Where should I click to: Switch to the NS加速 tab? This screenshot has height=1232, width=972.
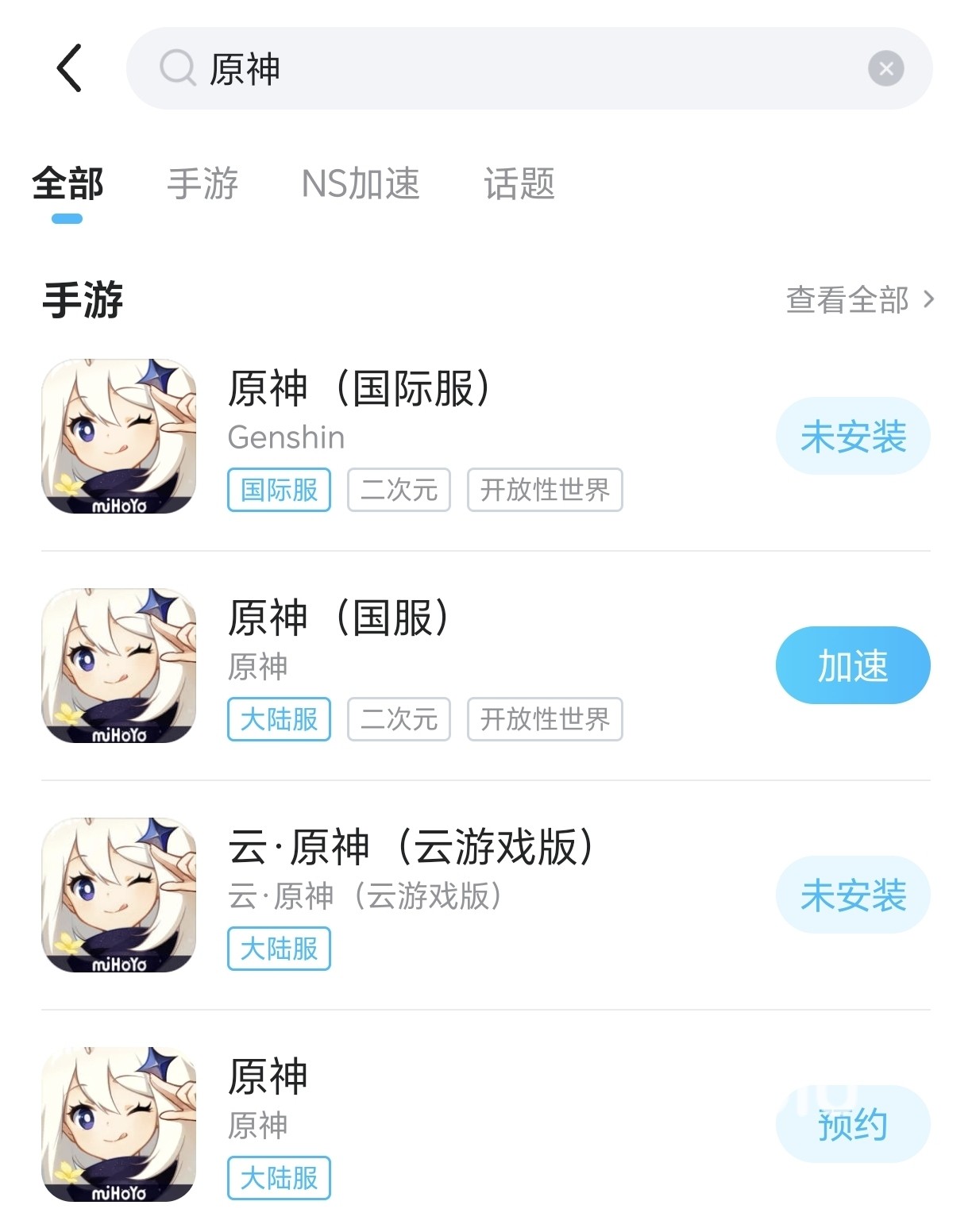[361, 184]
